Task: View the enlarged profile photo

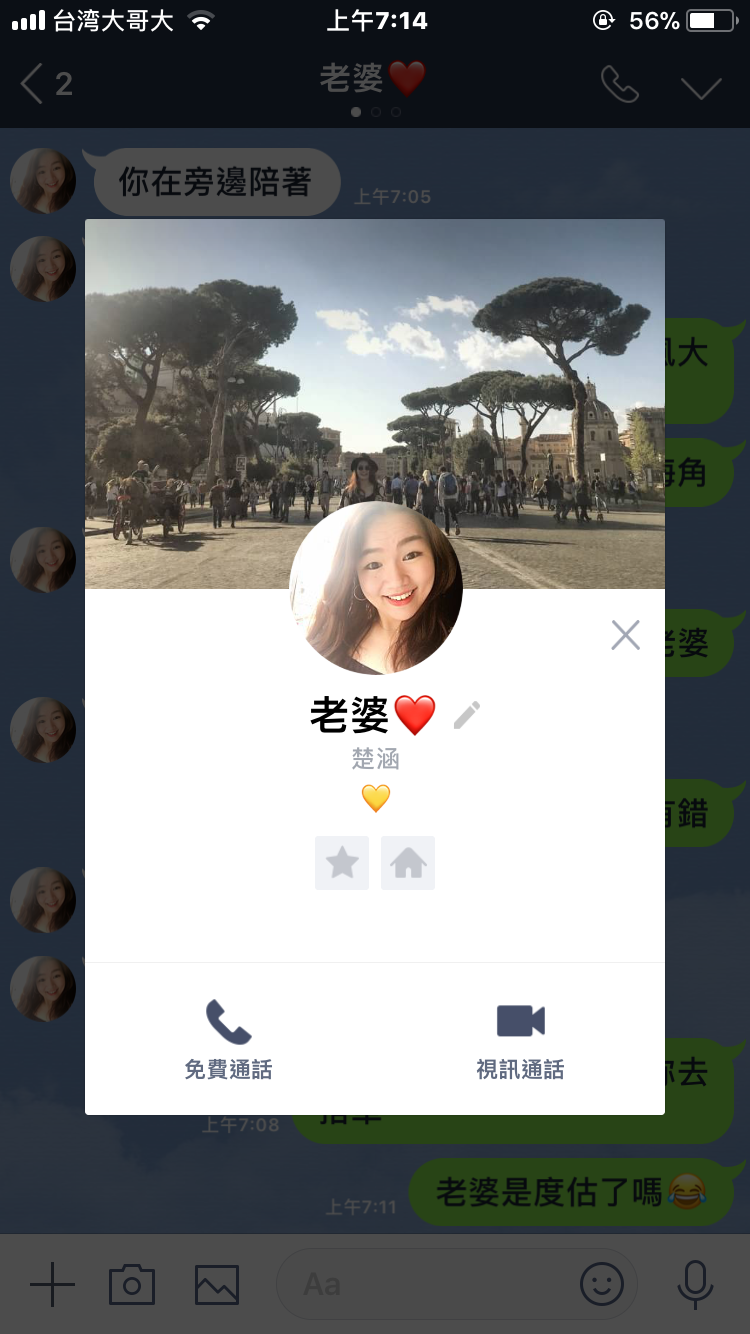Action: tap(376, 588)
